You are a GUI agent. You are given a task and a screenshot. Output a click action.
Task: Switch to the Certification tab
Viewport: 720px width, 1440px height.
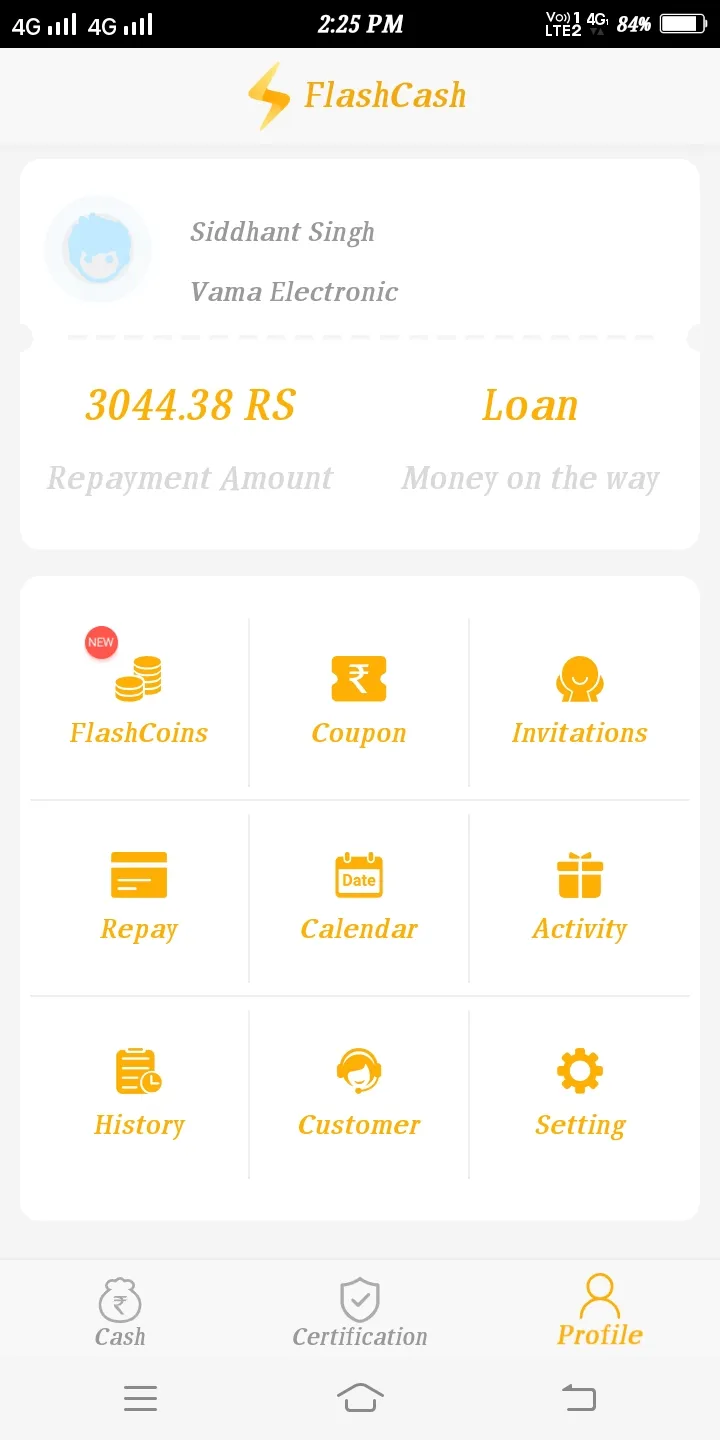tap(360, 1312)
